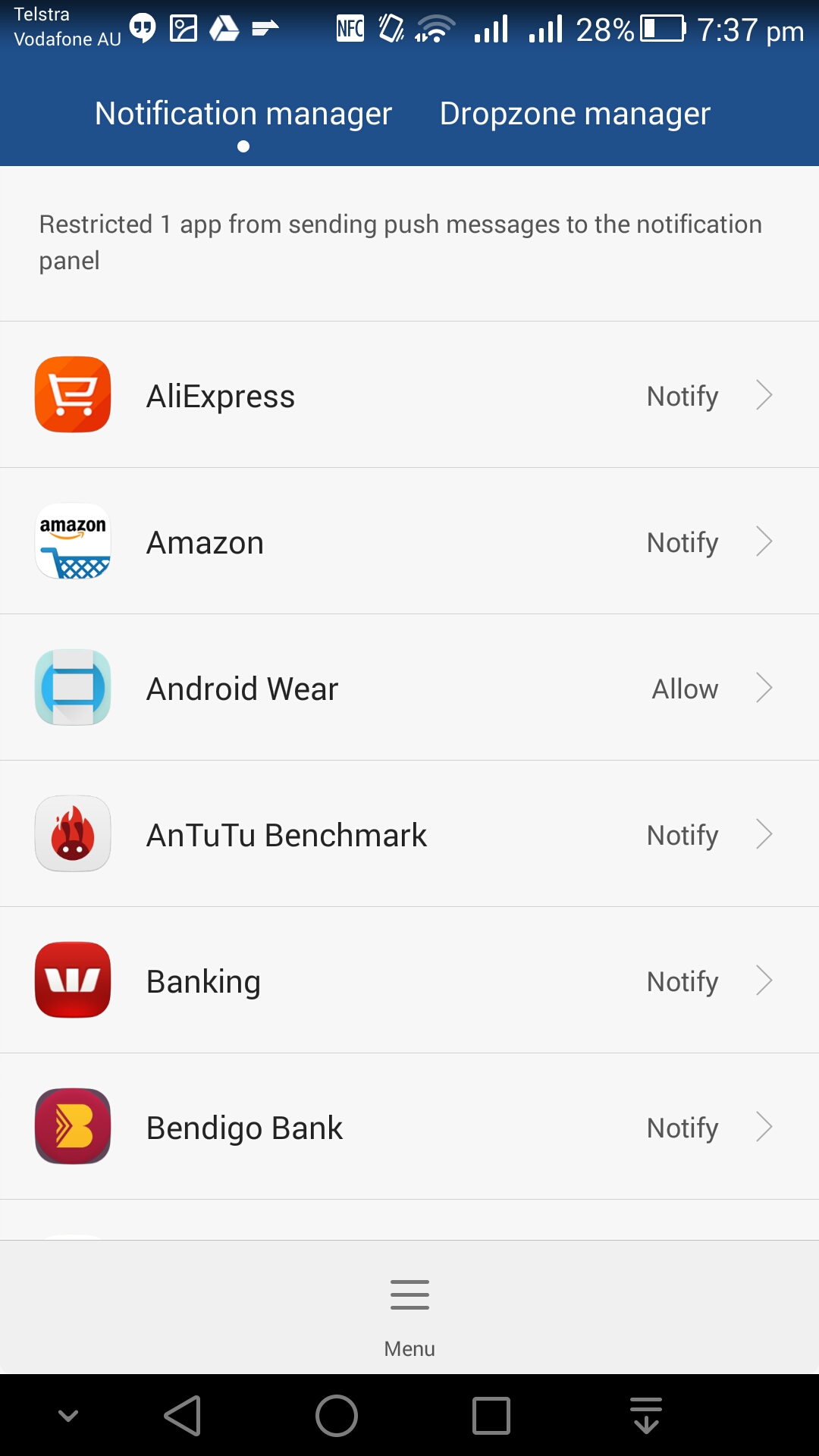Hide the navigation bar with down arrow
The width and height of the screenshot is (819, 1456).
coord(68,1416)
